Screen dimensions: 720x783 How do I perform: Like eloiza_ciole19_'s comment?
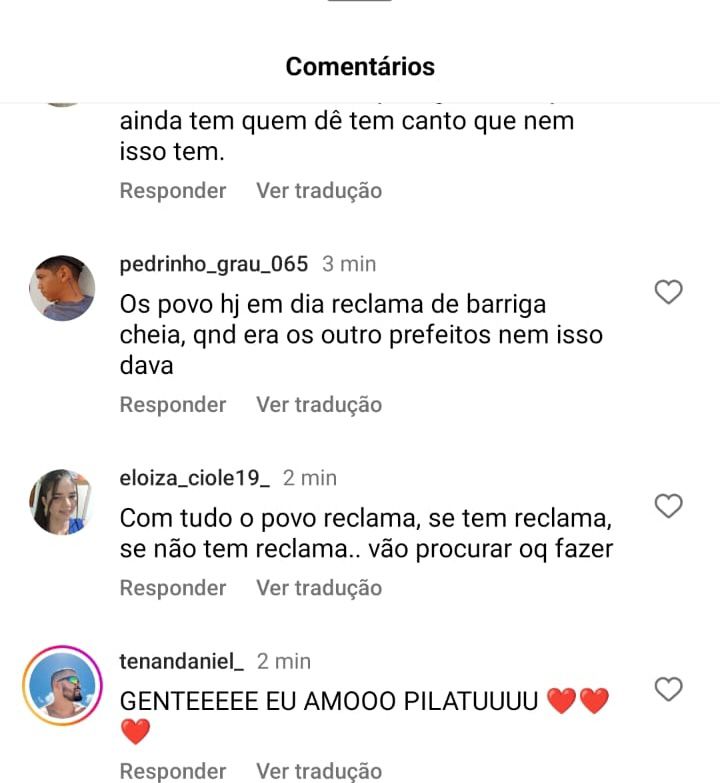coord(668,506)
